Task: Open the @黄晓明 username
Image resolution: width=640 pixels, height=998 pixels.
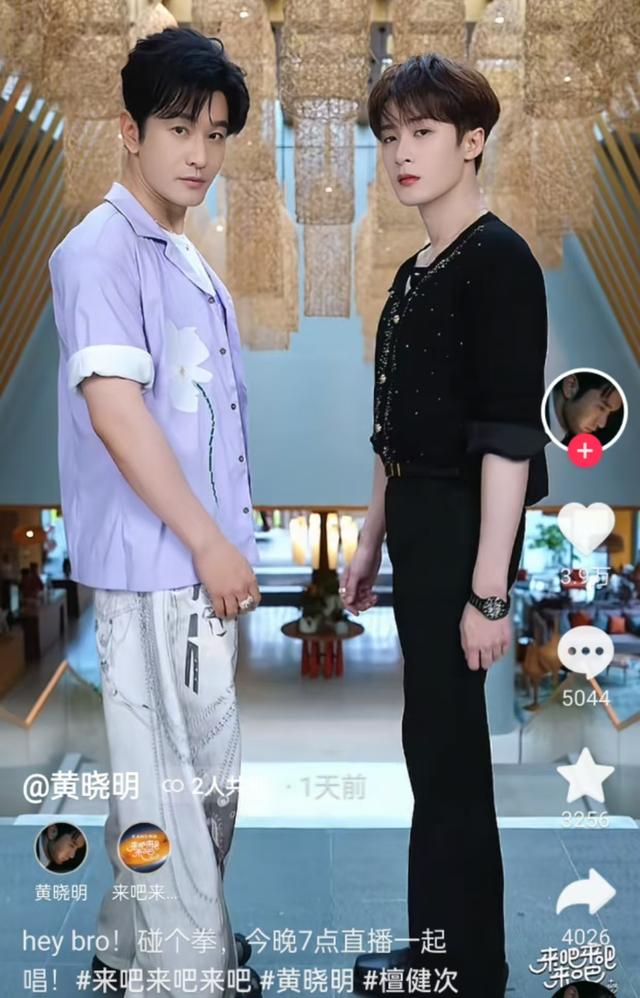Action: pyautogui.click(x=82, y=787)
